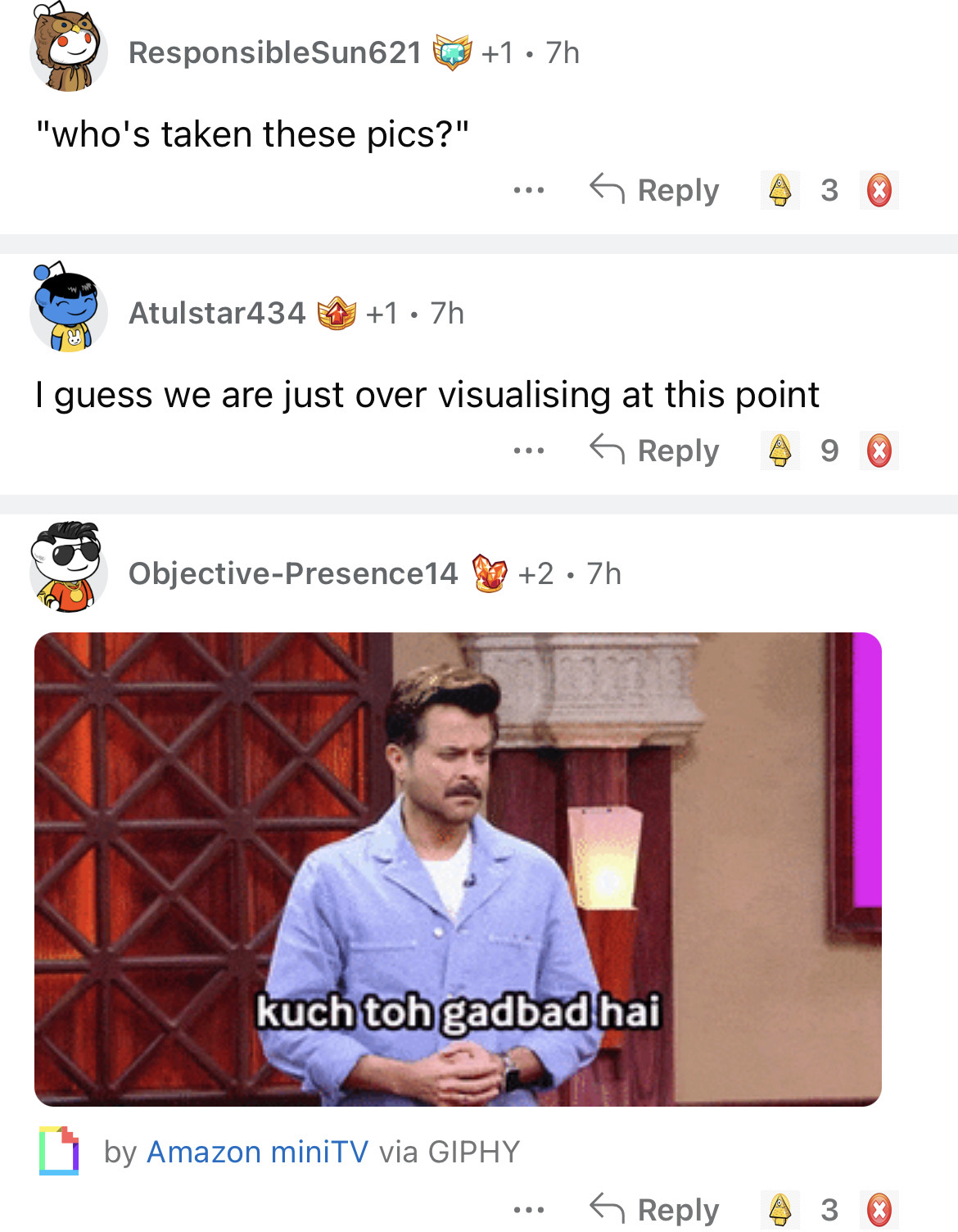The image size is (958, 1232).
Task: Open ResponsibleSun621's profile
Action: pos(274,53)
